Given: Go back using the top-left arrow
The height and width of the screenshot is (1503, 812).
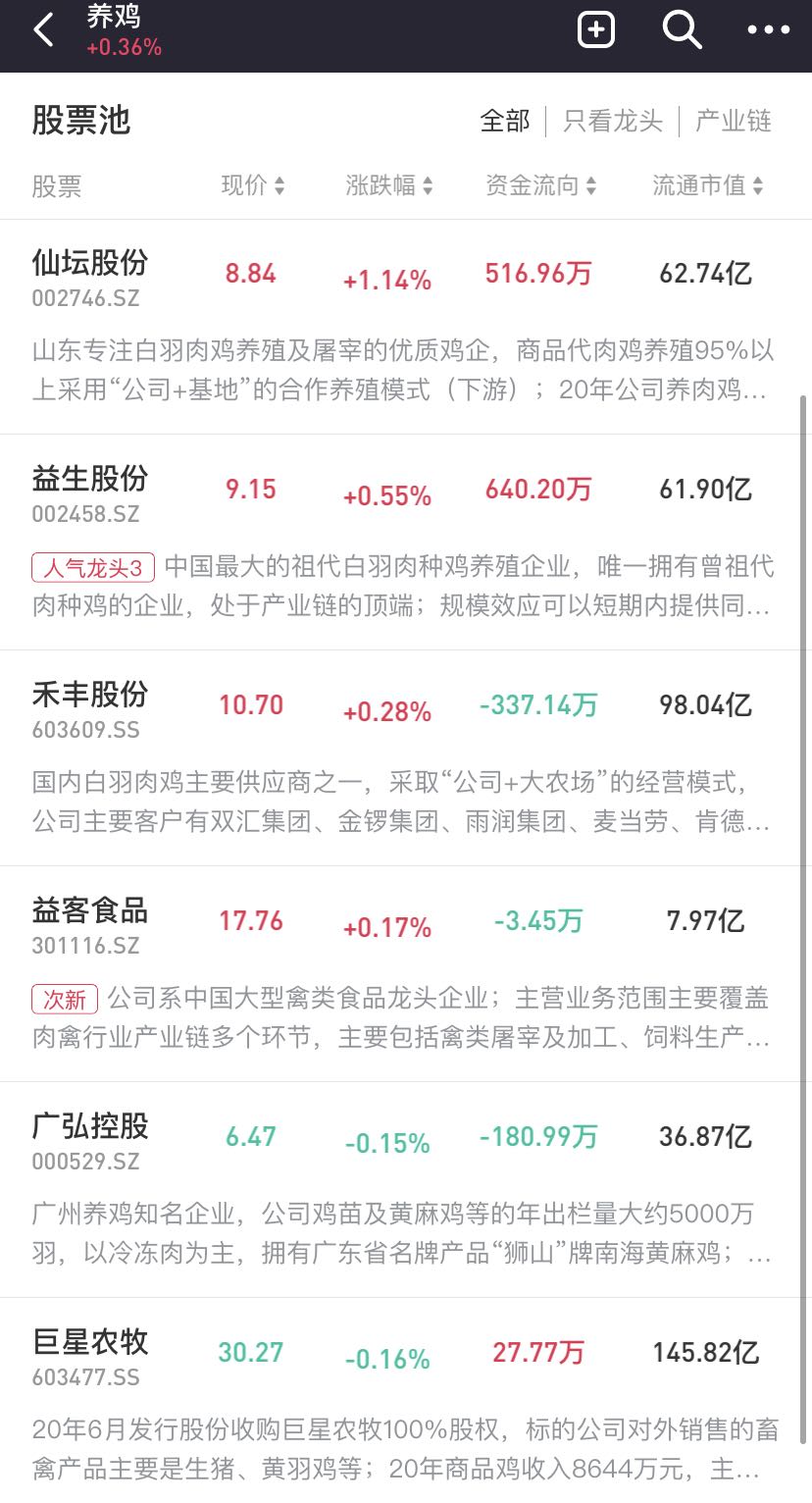Looking at the screenshot, I should coord(43,30).
